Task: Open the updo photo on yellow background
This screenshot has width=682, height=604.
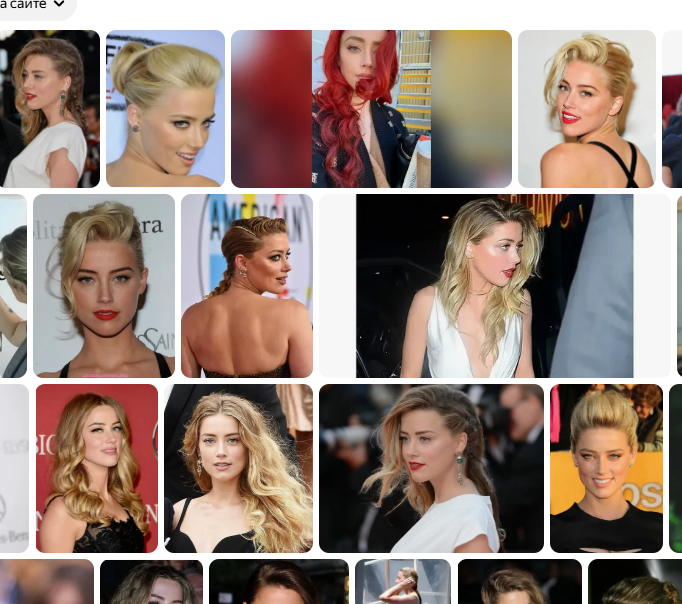Action: [x=606, y=468]
